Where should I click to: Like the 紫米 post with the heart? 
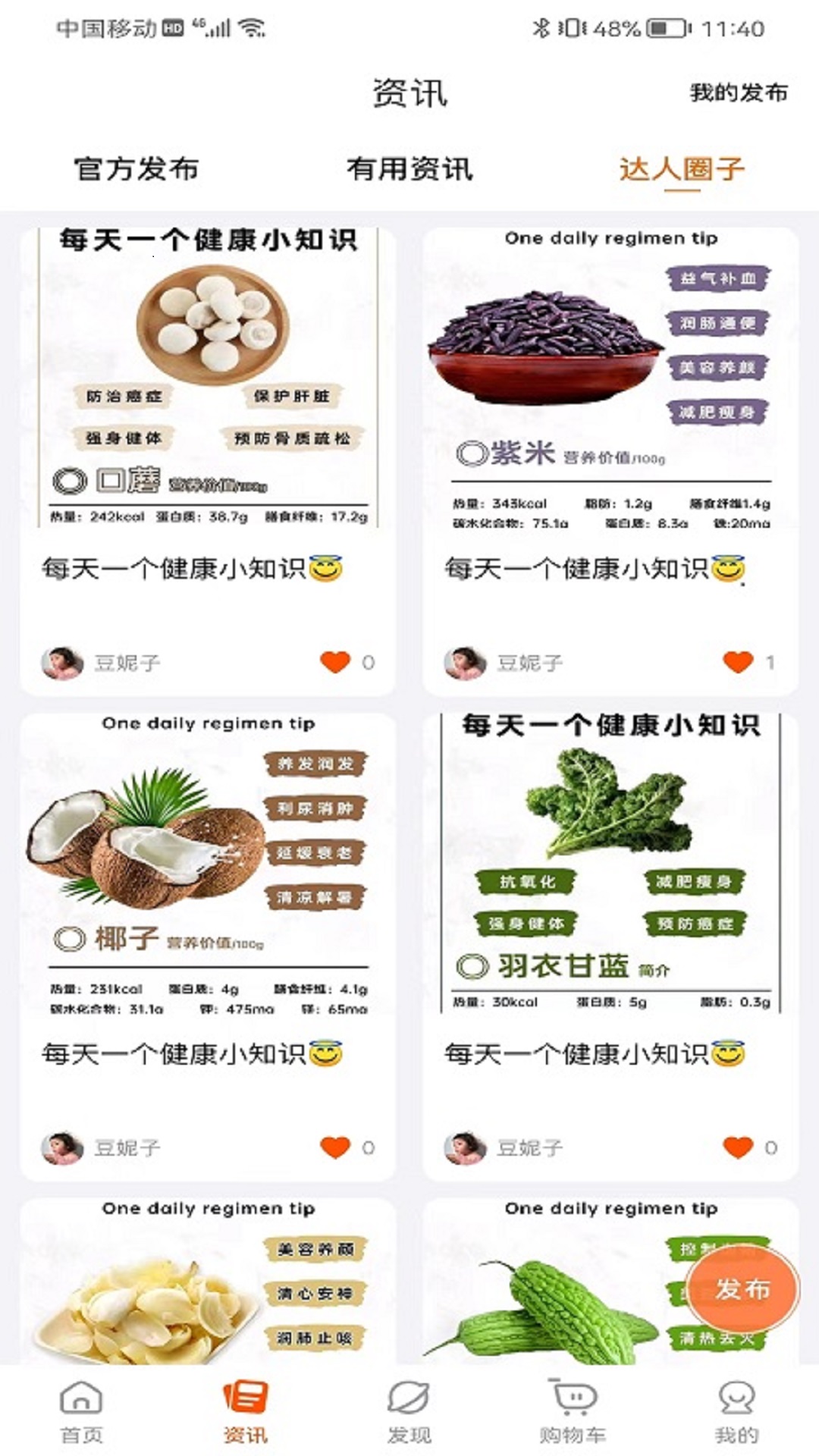pos(738,662)
